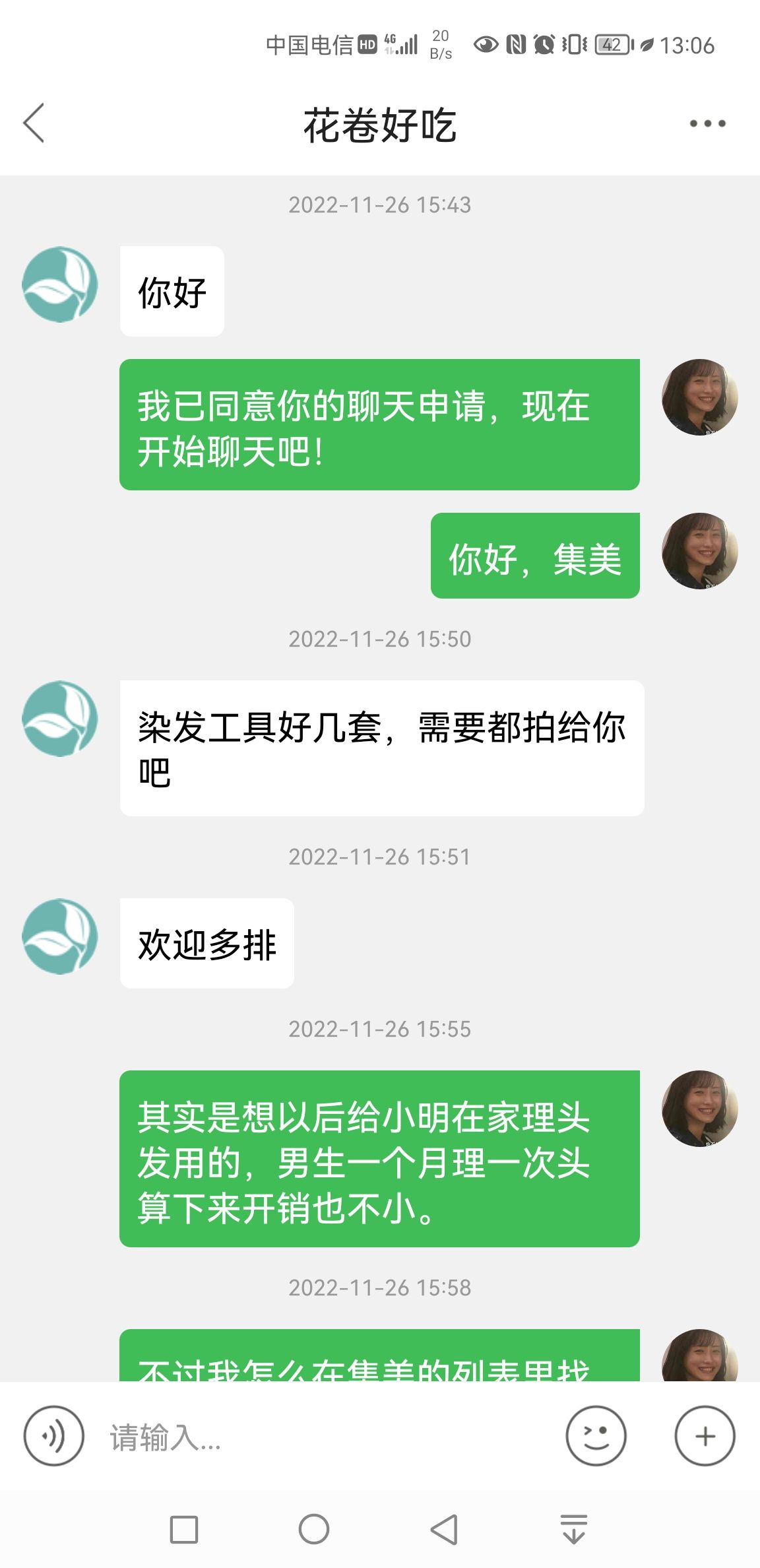760x1568 pixels.
Task: Switch to voice input mode
Action: point(54,1436)
